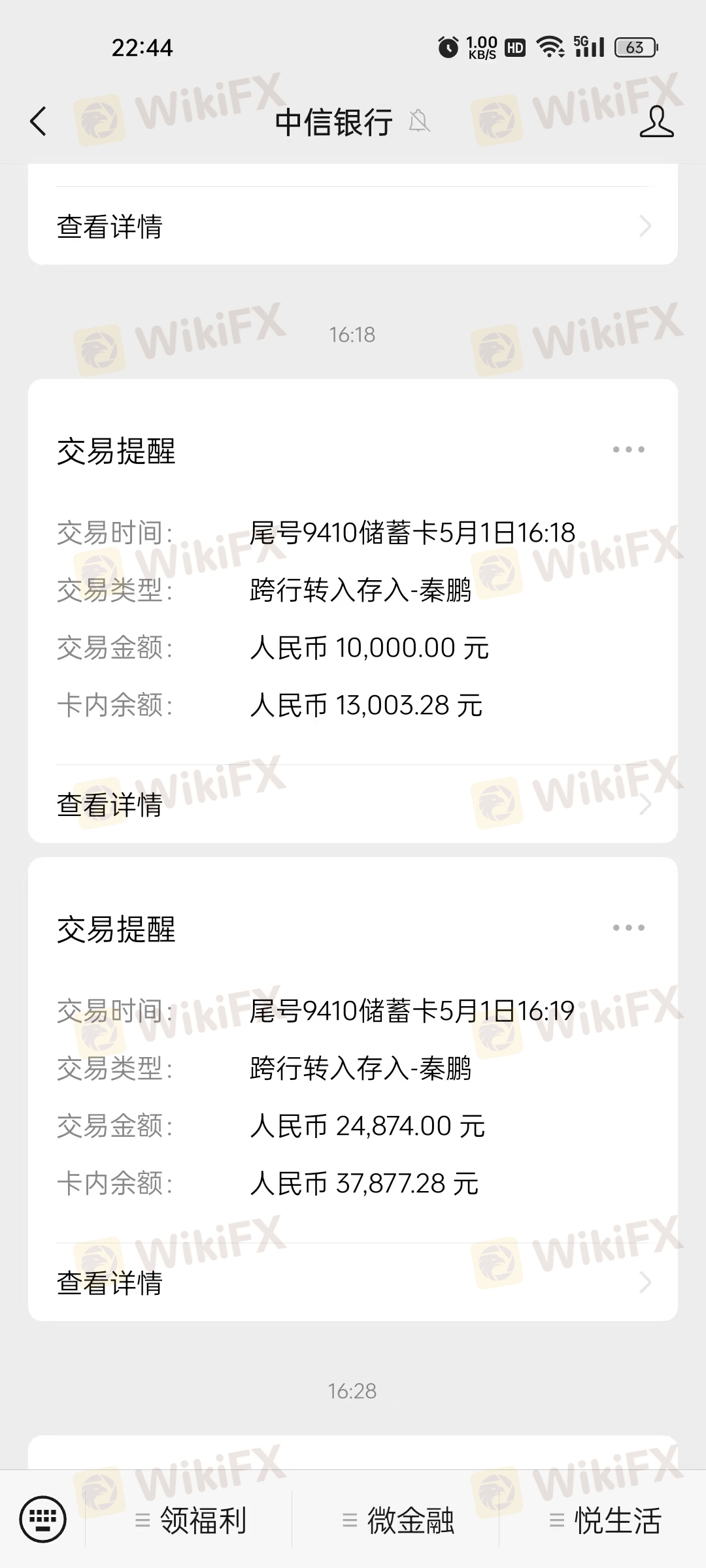Open the 中信银行 account profile icon
Image resolution: width=706 pixels, height=1568 pixels.
(x=656, y=122)
